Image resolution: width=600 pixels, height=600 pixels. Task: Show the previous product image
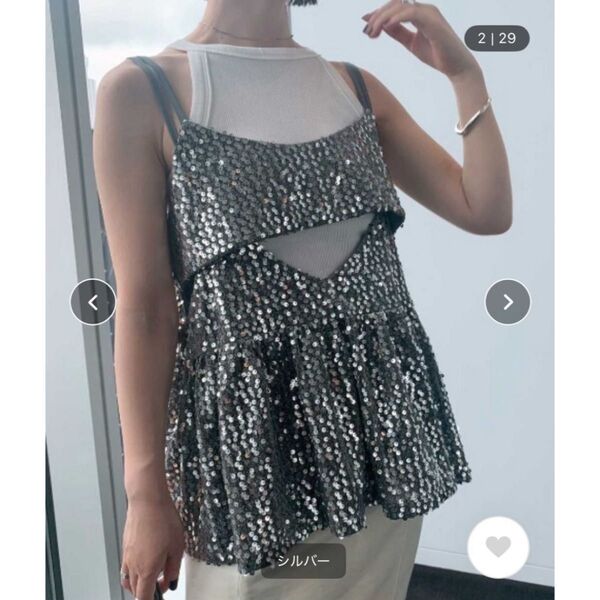pos(92,301)
